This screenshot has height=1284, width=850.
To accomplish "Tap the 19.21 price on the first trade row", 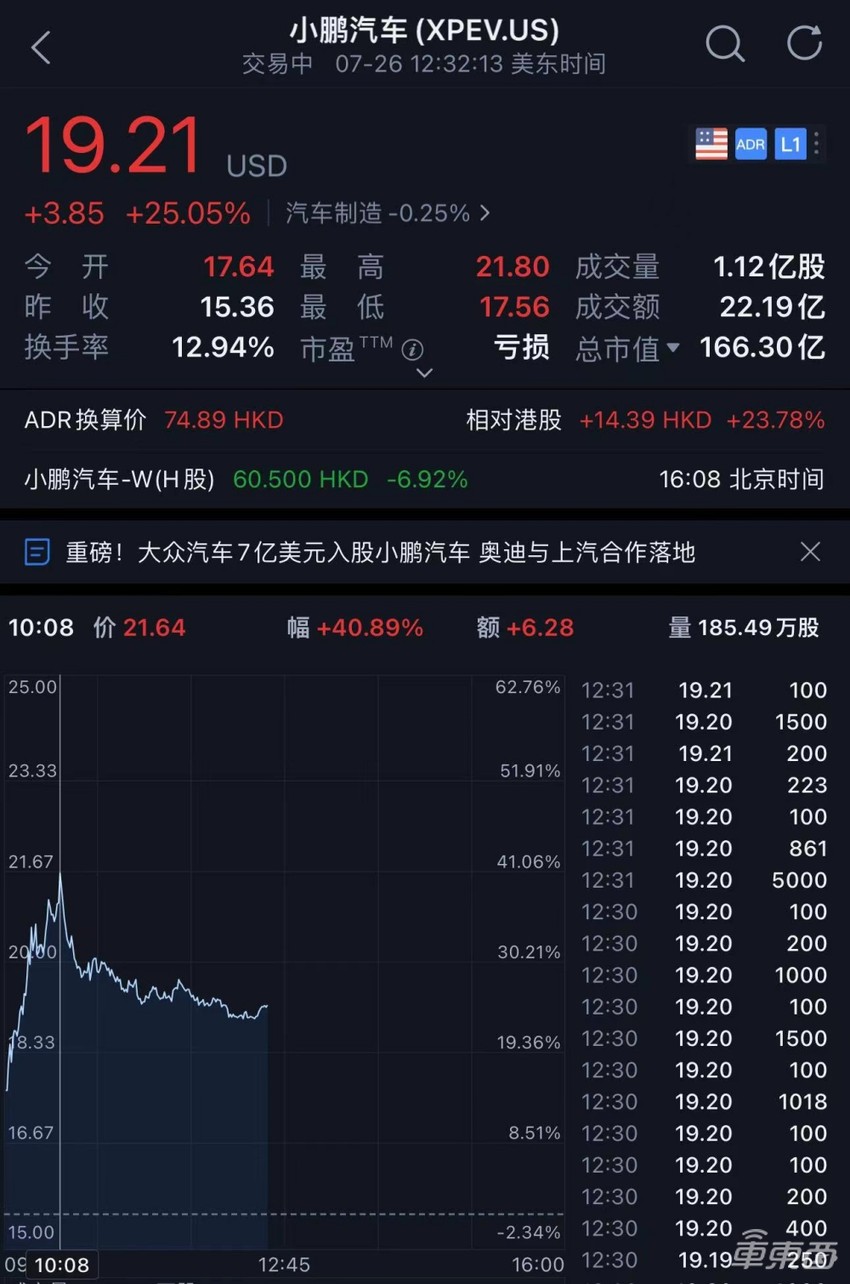I will click(704, 689).
